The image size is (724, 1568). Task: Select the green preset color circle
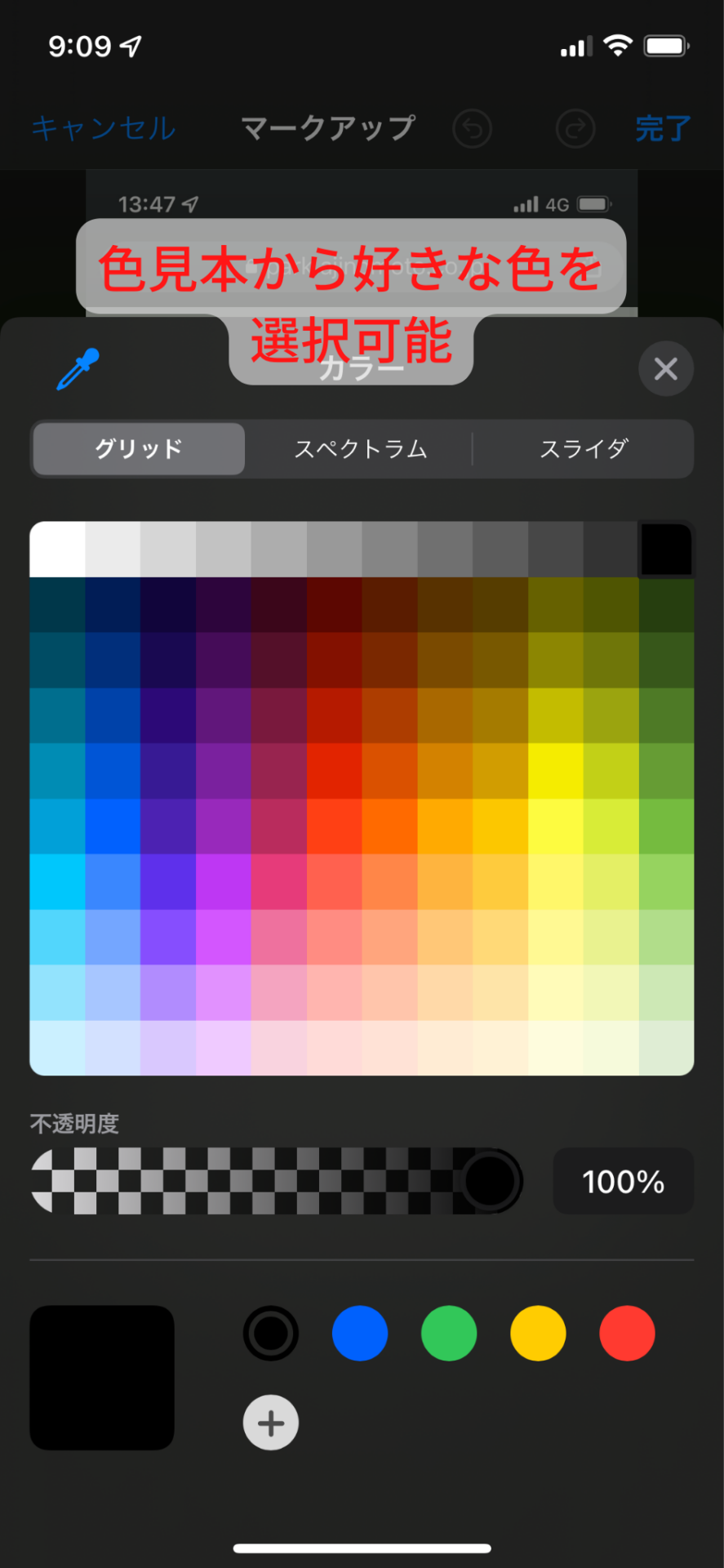coord(449,1333)
